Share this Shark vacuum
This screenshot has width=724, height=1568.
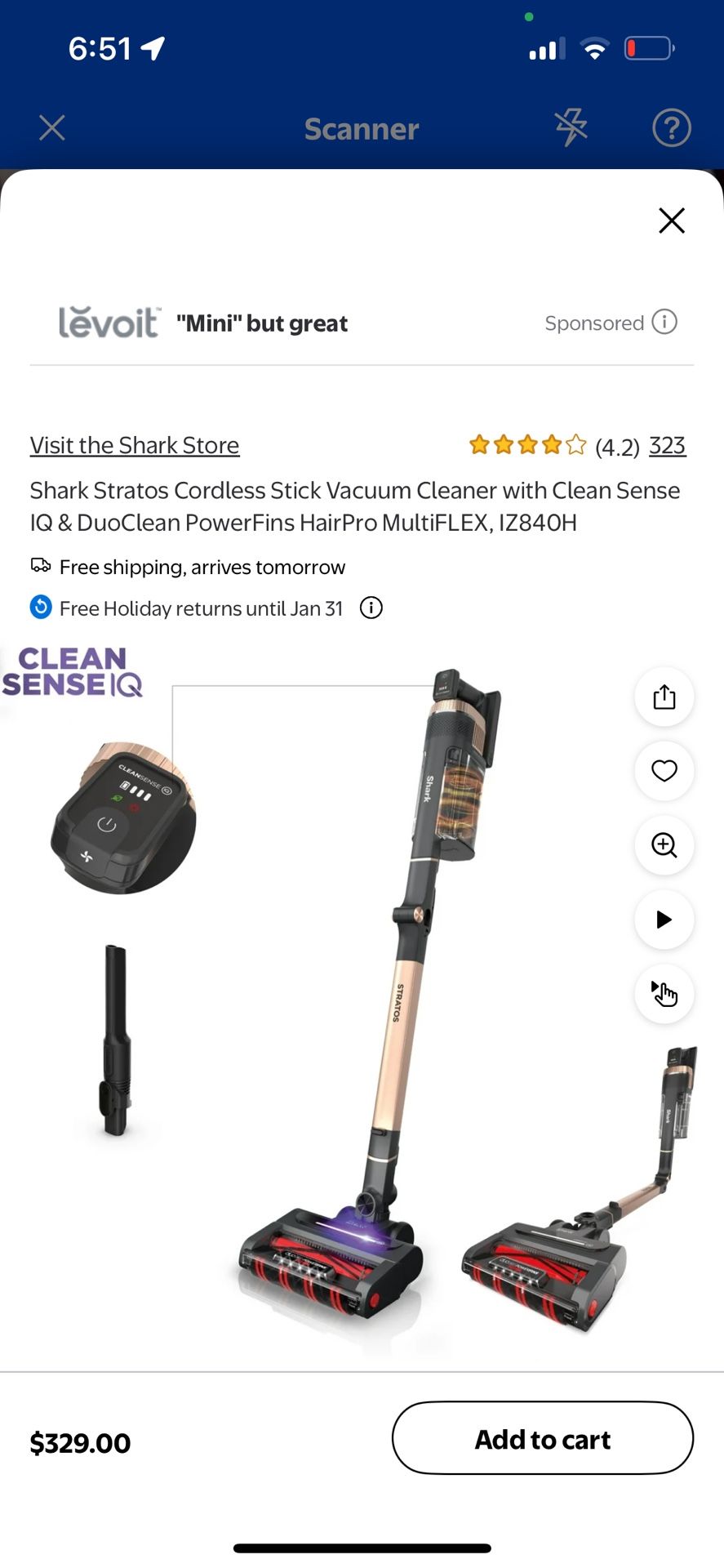coord(664,697)
